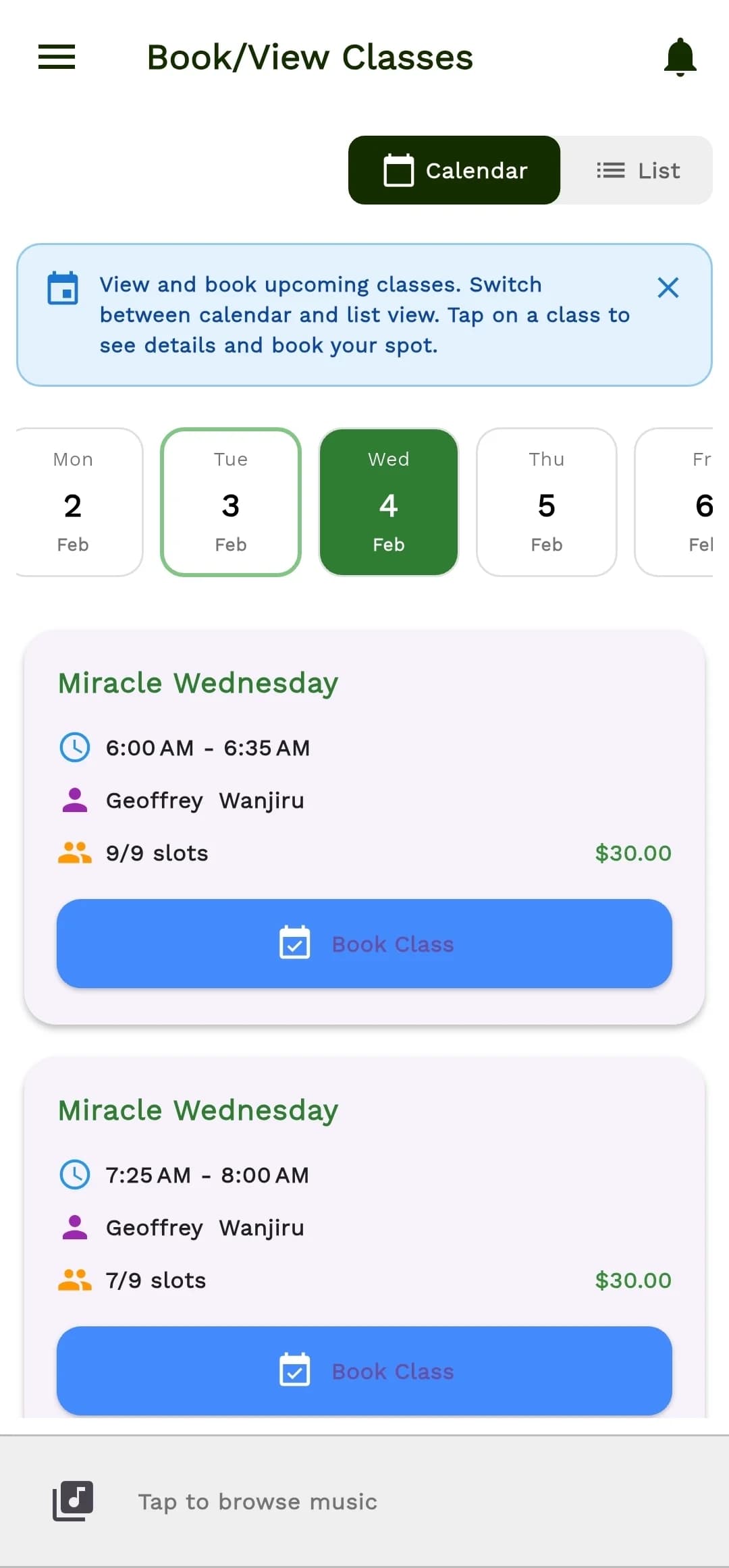Click the list icon on the List view switch

(x=610, y=170)
